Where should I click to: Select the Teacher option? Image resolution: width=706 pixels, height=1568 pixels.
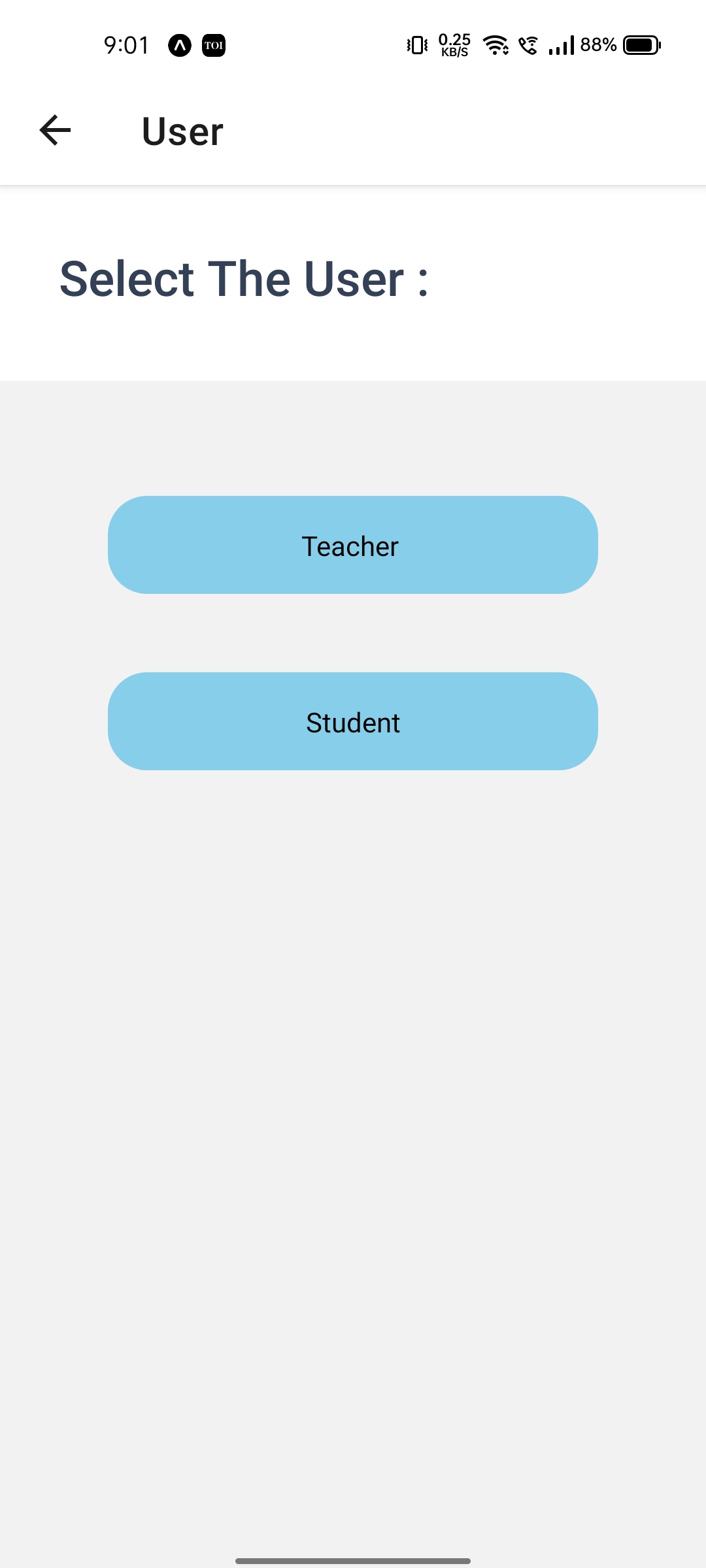pyautogui.click(x=353, y=546)
